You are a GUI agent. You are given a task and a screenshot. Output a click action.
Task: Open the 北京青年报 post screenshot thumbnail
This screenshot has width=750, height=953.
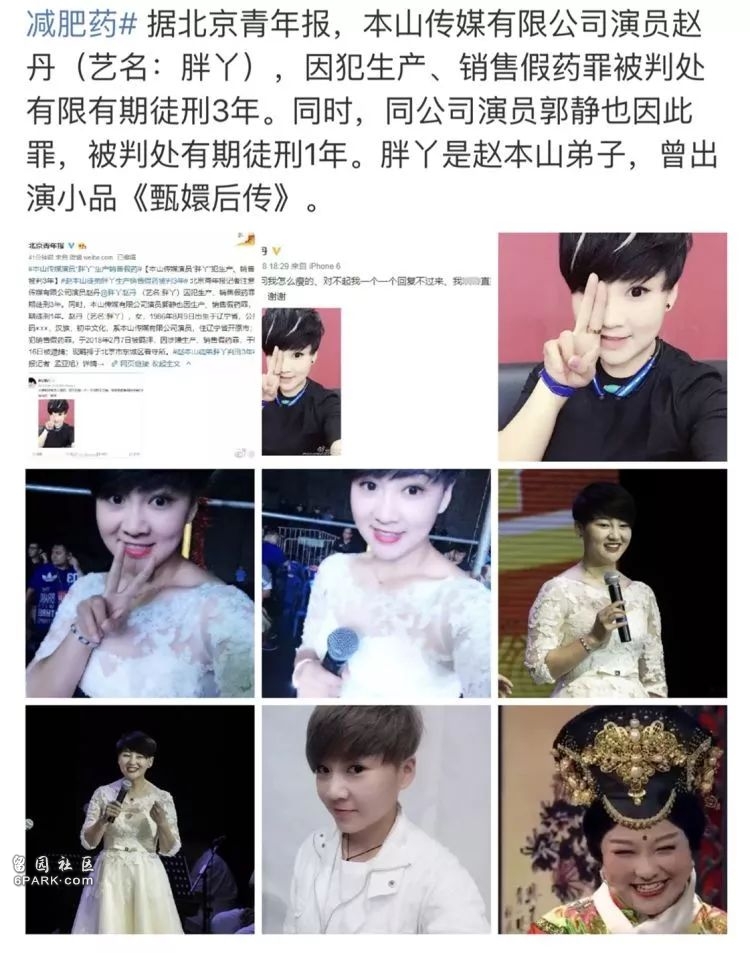tap(139, 345)
